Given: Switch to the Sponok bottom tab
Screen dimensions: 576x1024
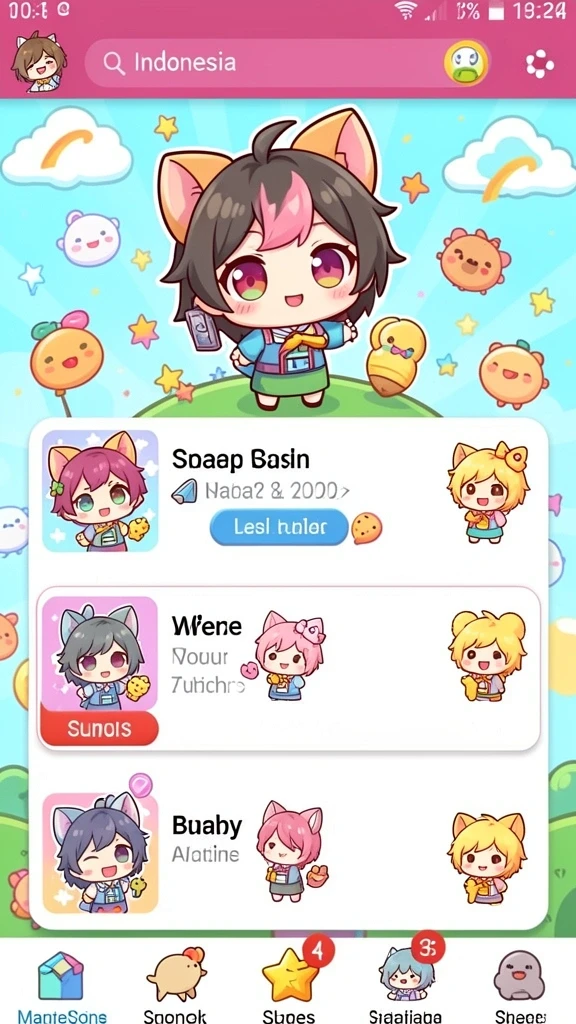Looking at the screenshot, I should 174,986.
